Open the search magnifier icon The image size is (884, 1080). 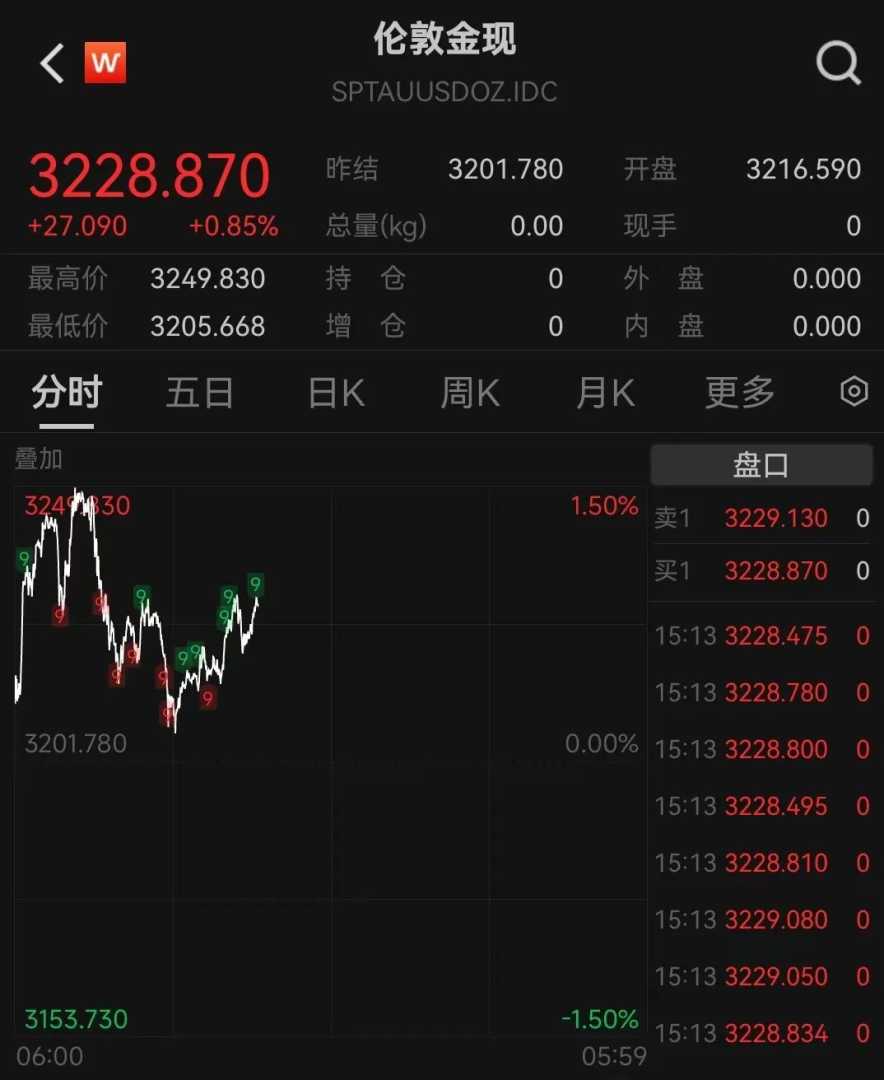[838, 64]
